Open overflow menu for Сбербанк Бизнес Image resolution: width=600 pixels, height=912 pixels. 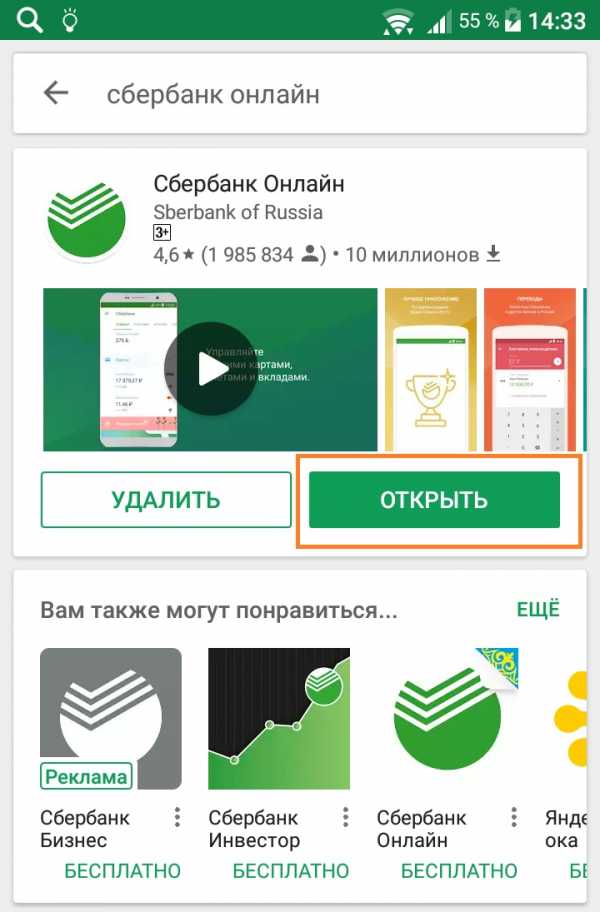point(177,817)
